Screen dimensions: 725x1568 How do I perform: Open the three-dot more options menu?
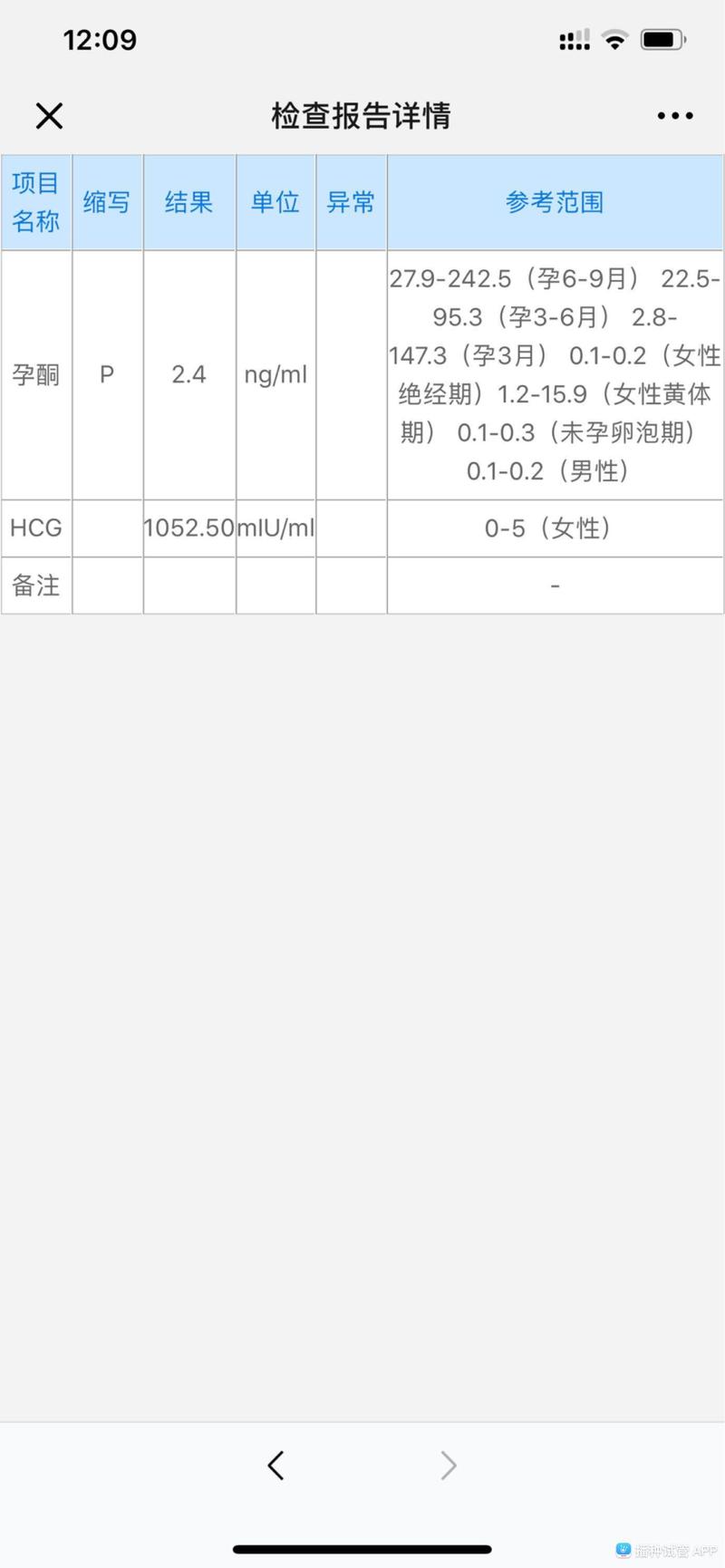click(675, 116)
